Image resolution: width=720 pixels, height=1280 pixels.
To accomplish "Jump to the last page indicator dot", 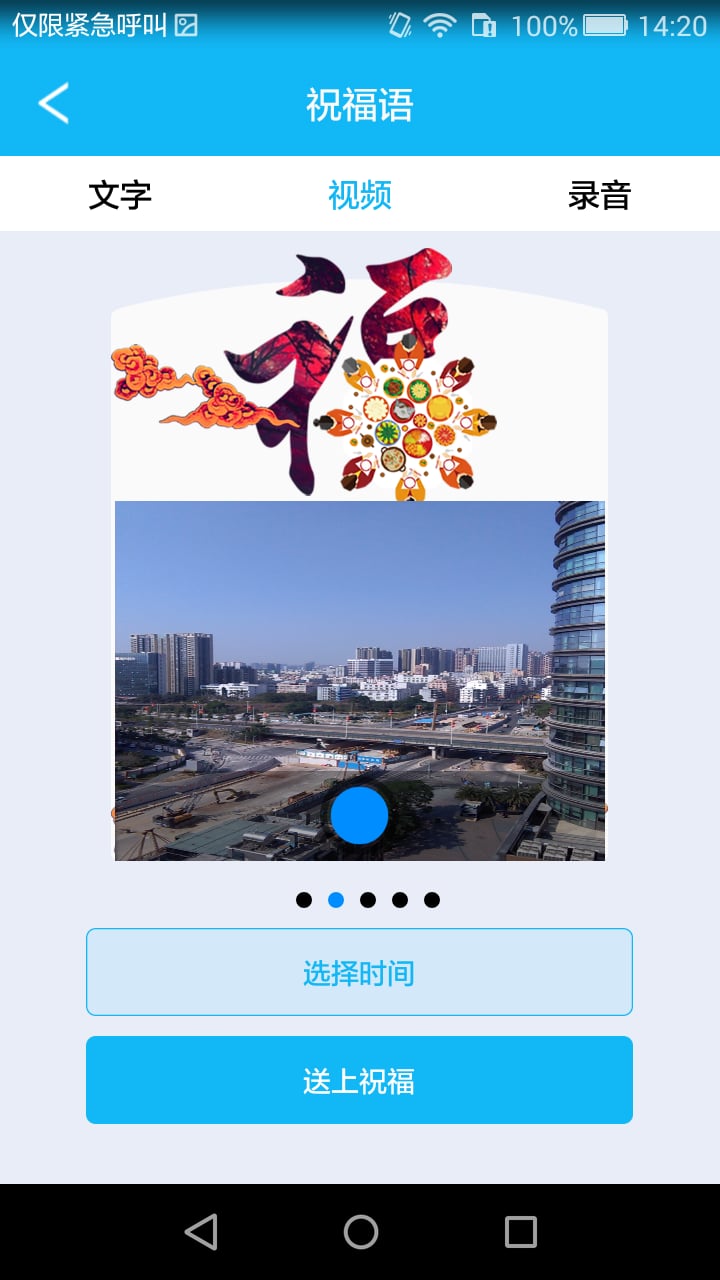I will (432, 900).
